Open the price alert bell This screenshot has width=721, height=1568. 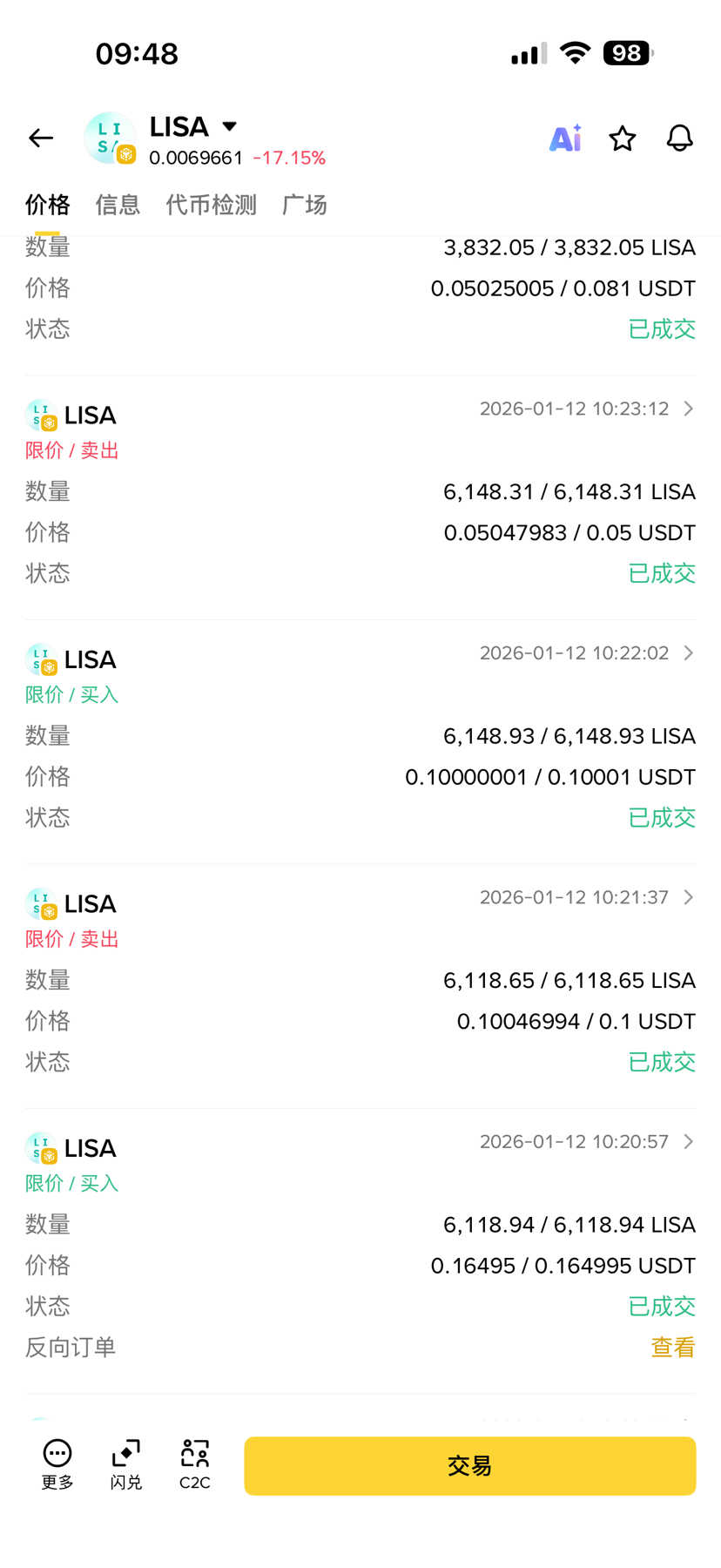[x=679, y=138]
